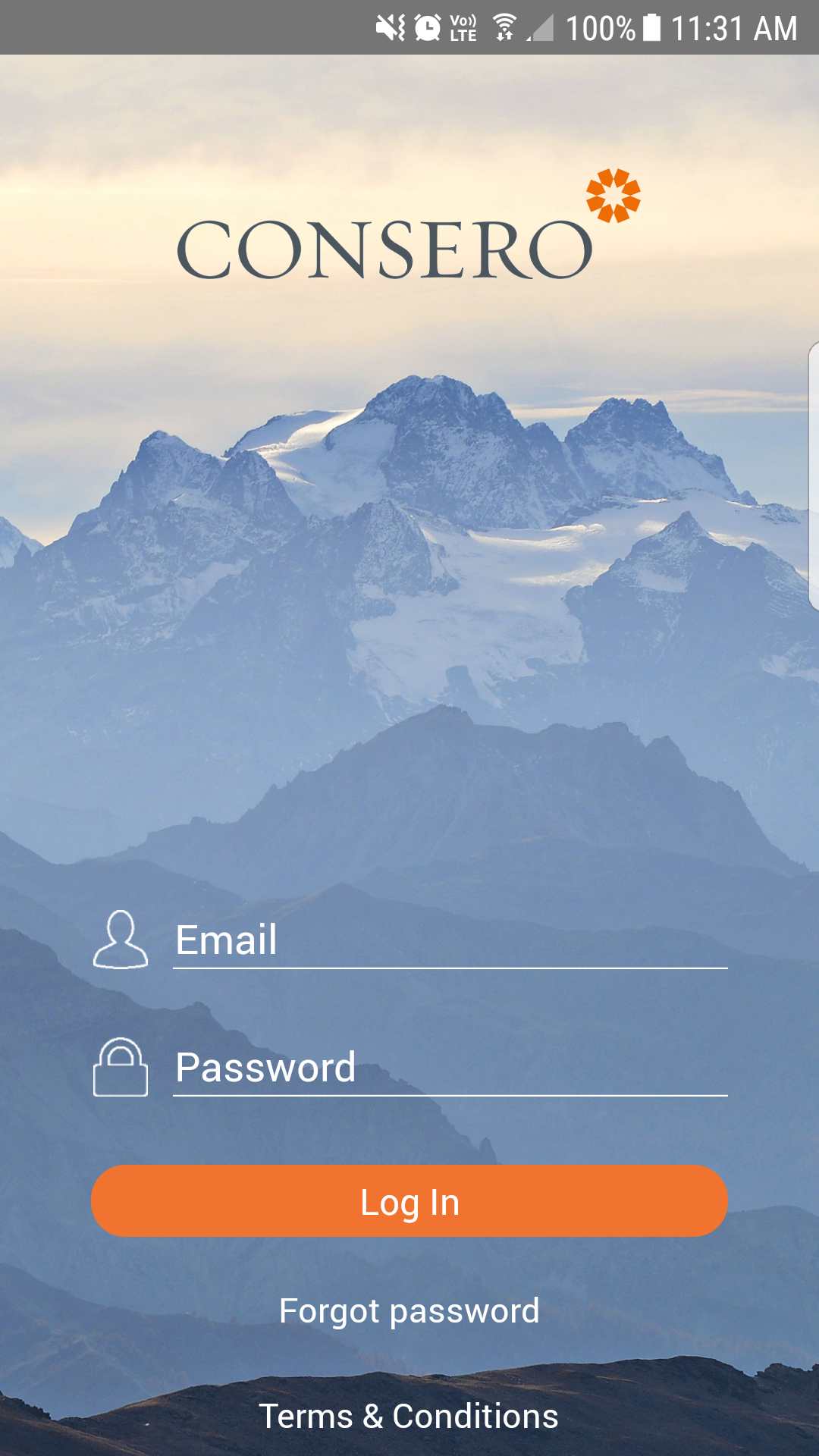
Task: Tap the Email input field
Action: coord(450,940)
